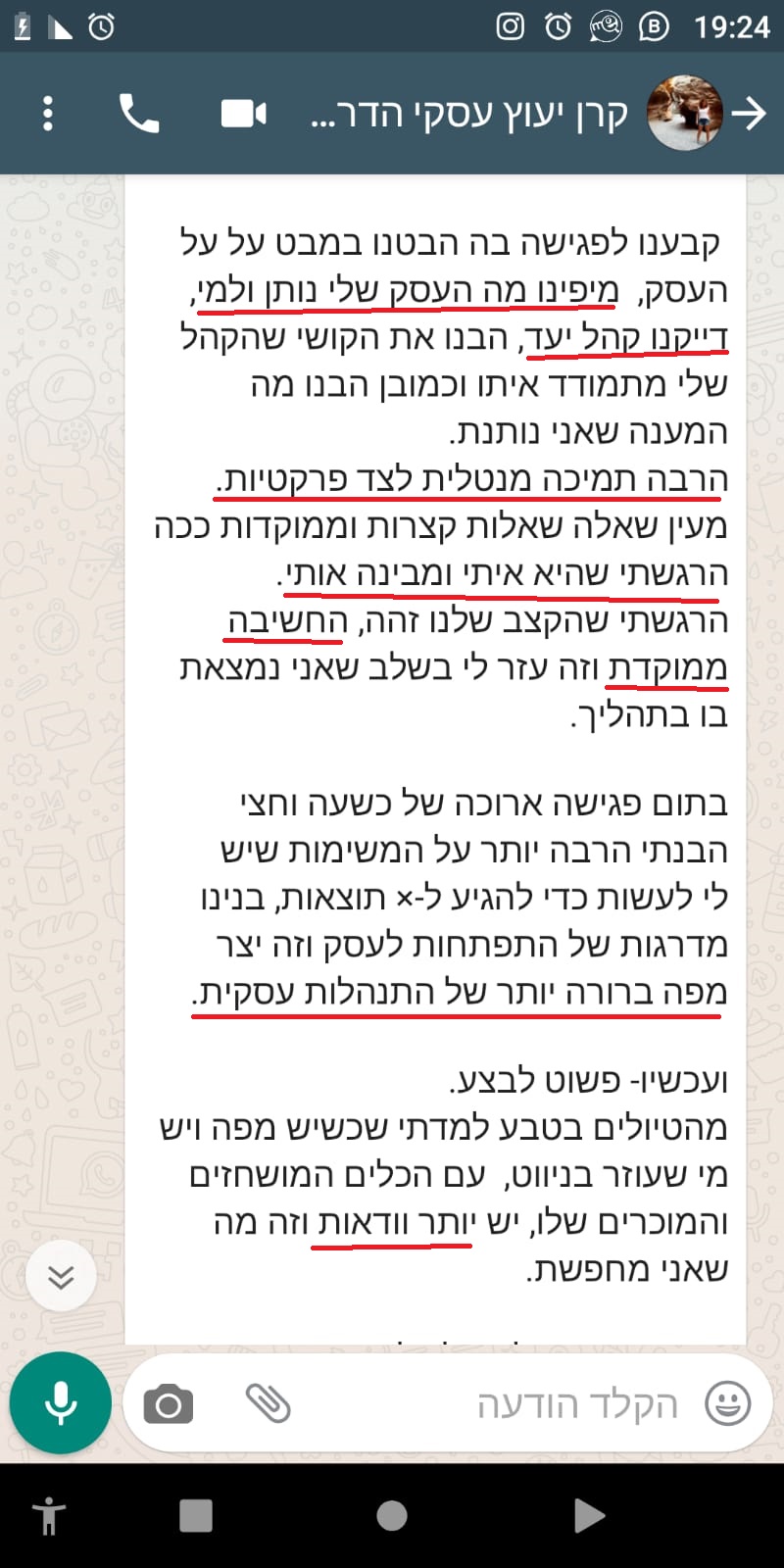Open recent apps with the square button
This screenshot has width=784, height=1568.
[x=196, y=1515]
